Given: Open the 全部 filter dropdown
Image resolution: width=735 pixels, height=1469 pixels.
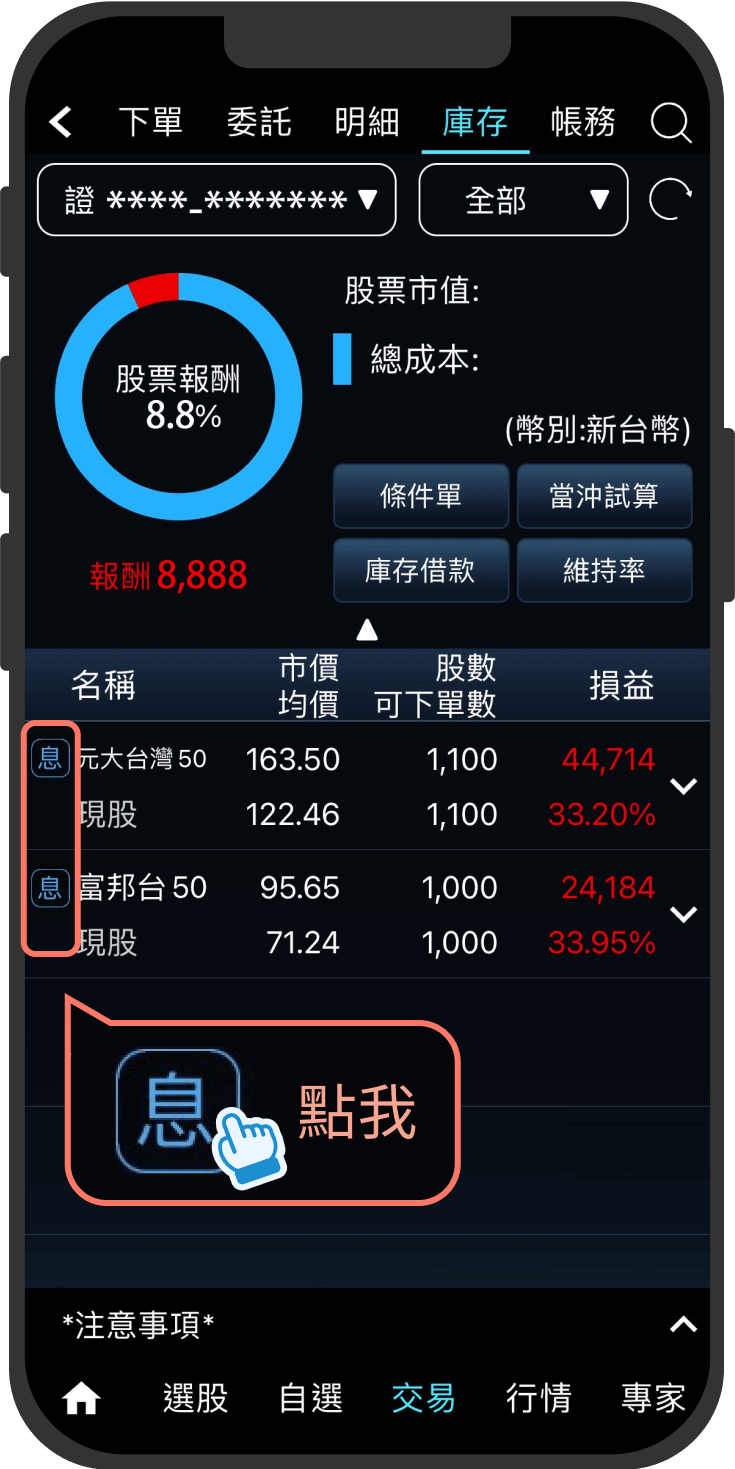Looking at the screenshot, I should click(x=523, y=200).
